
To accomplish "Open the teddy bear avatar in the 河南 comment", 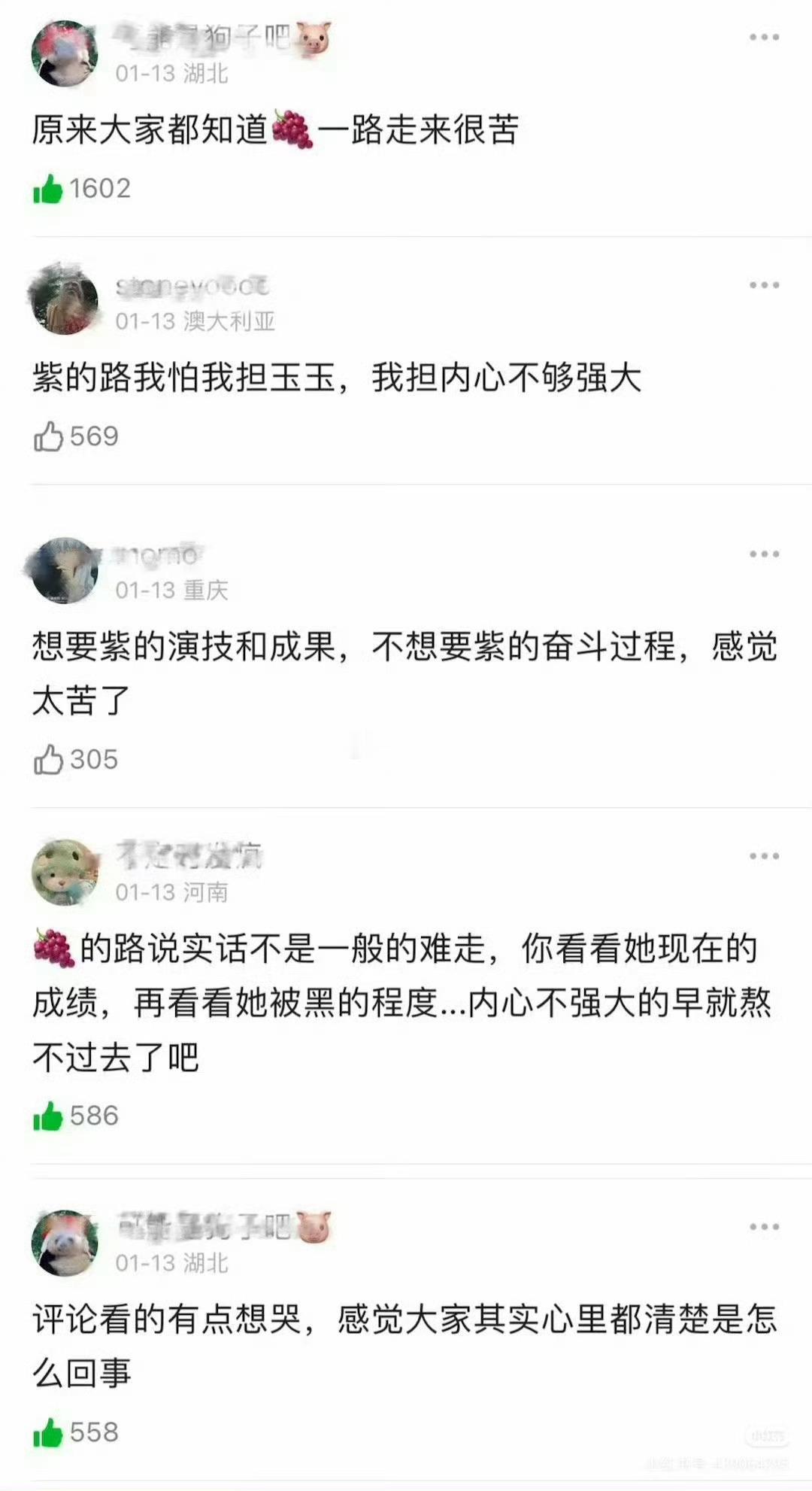I will click(x=65, y=873).
